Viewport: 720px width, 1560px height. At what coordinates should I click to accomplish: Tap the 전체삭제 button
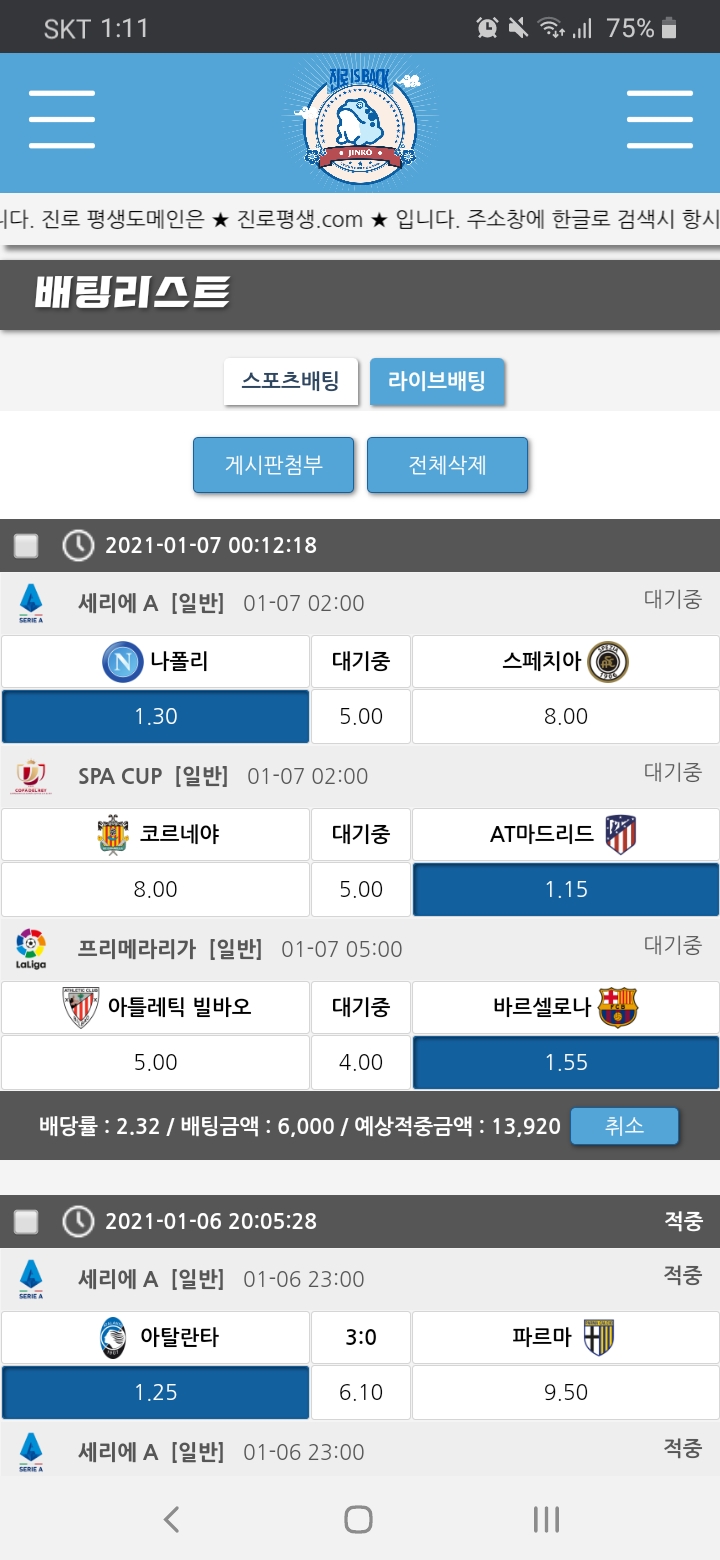click(447, 465)
